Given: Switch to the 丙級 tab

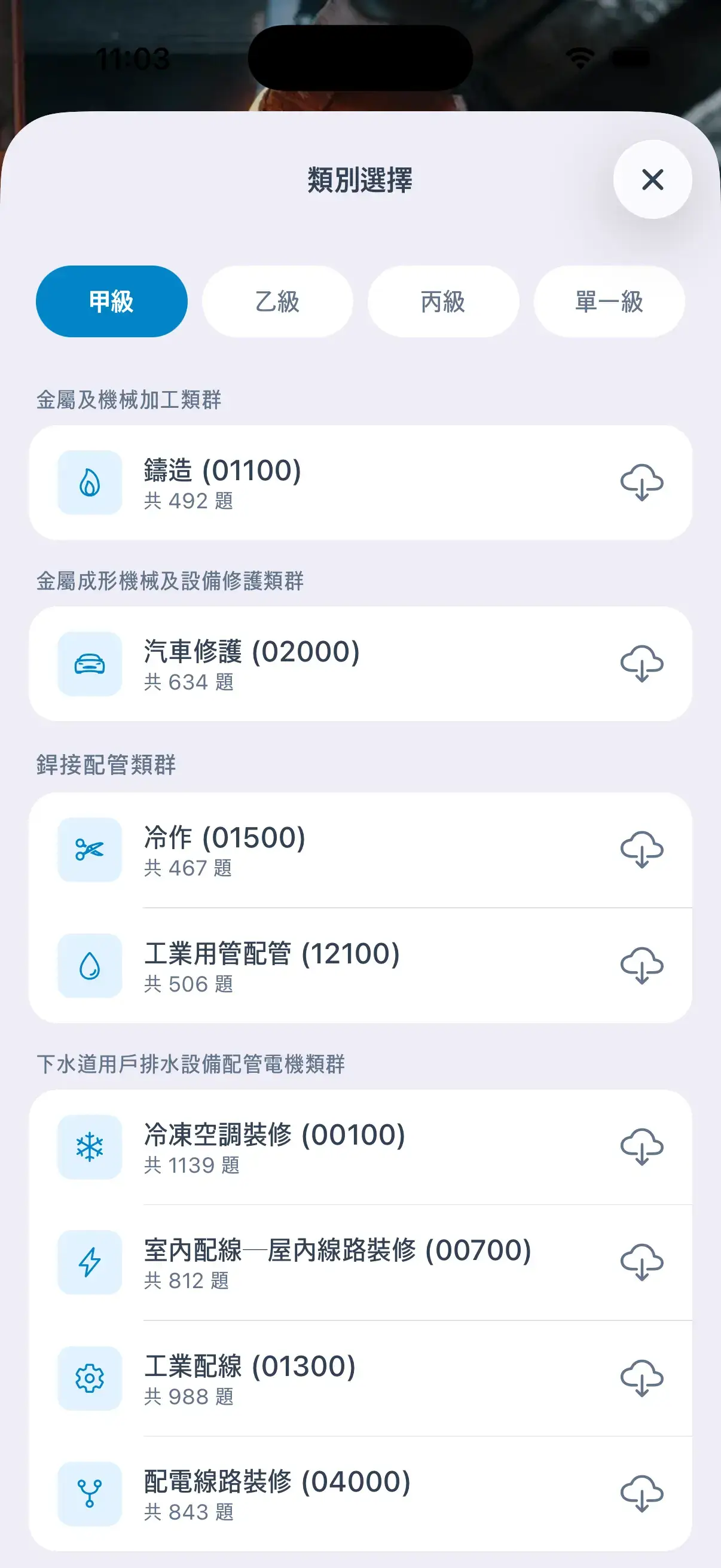Looking at the screenshot, I should tap(443, 301).
